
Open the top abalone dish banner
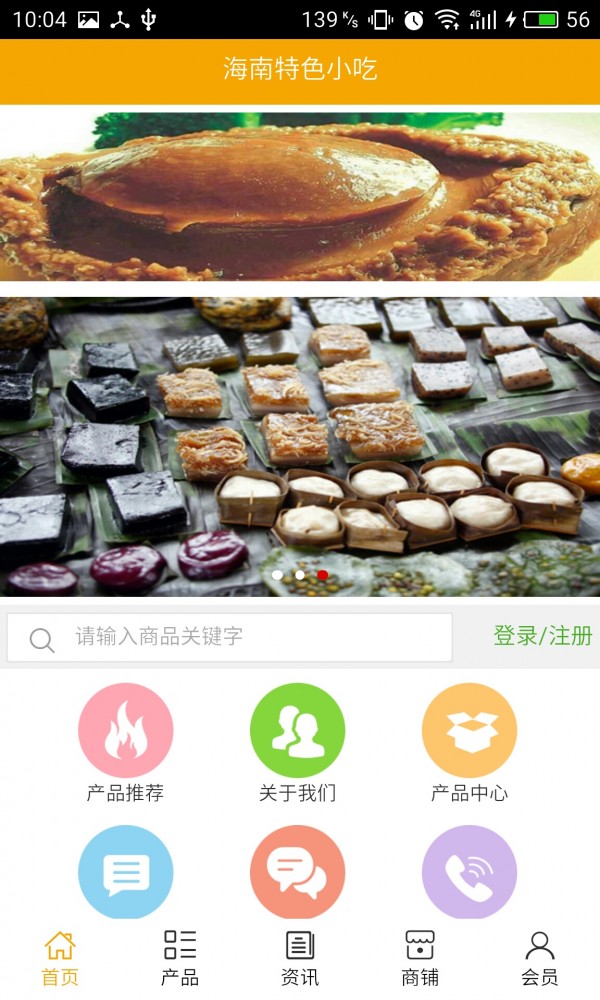300,195
